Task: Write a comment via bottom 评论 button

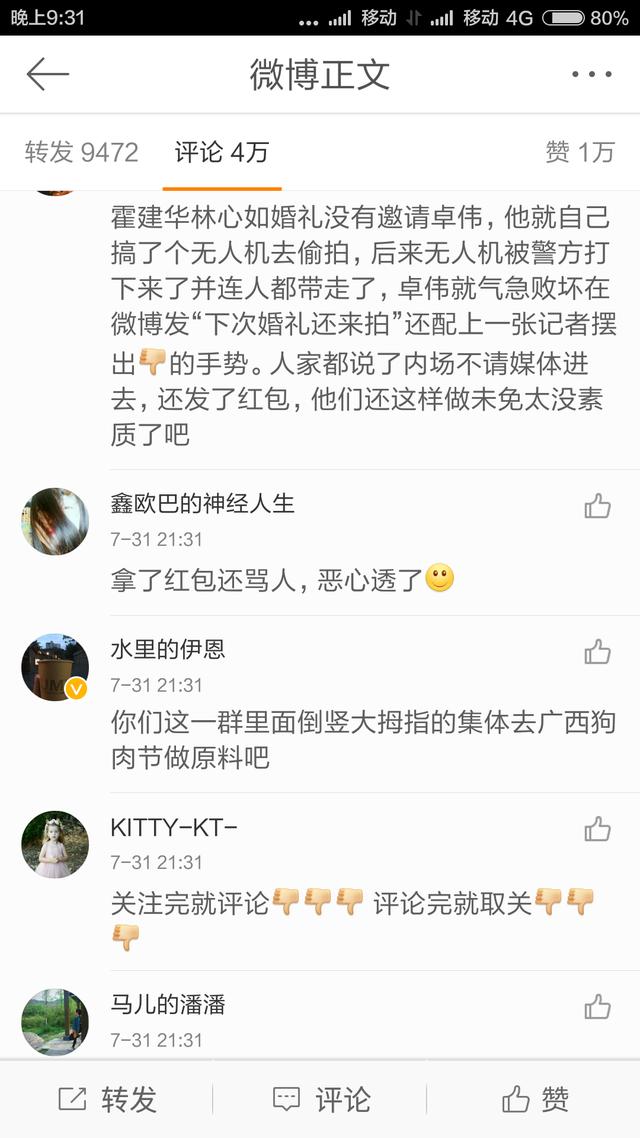Action: [320, 1100]
